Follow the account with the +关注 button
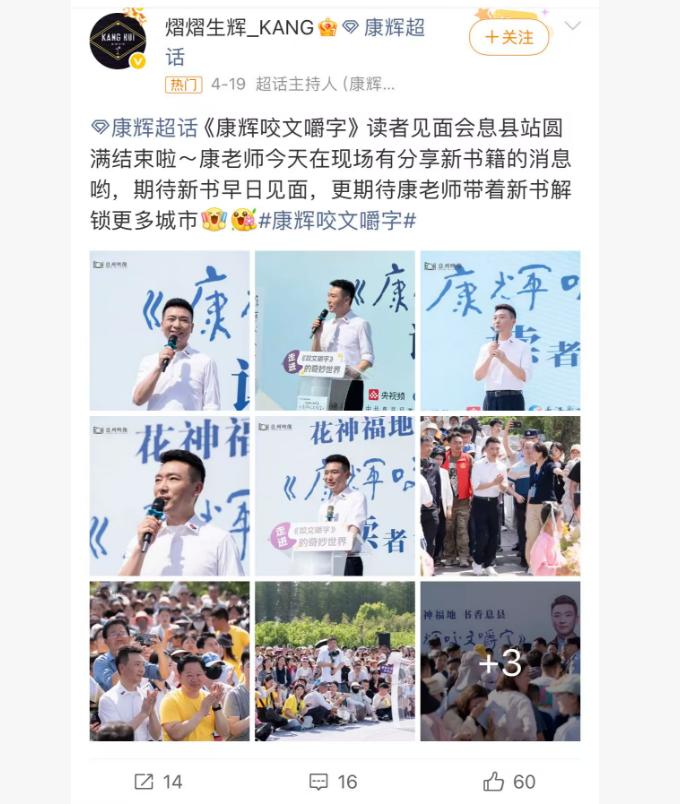Viewport: 680px width, 804px height. tap(508, 37)
